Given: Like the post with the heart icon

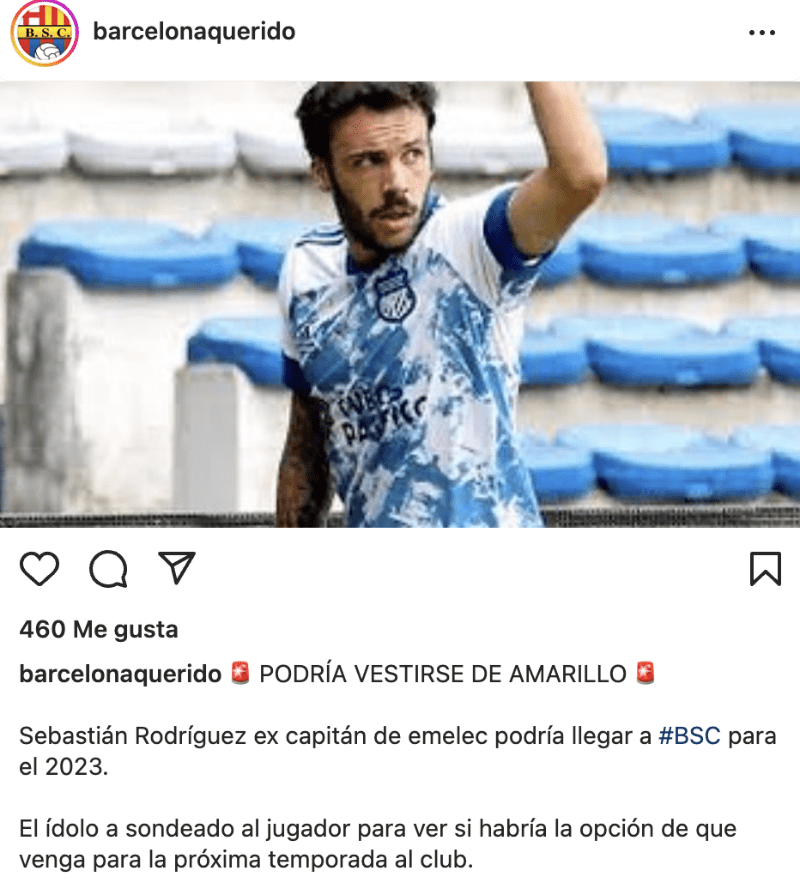Looking at the screenshot, I should coord(40,568).
